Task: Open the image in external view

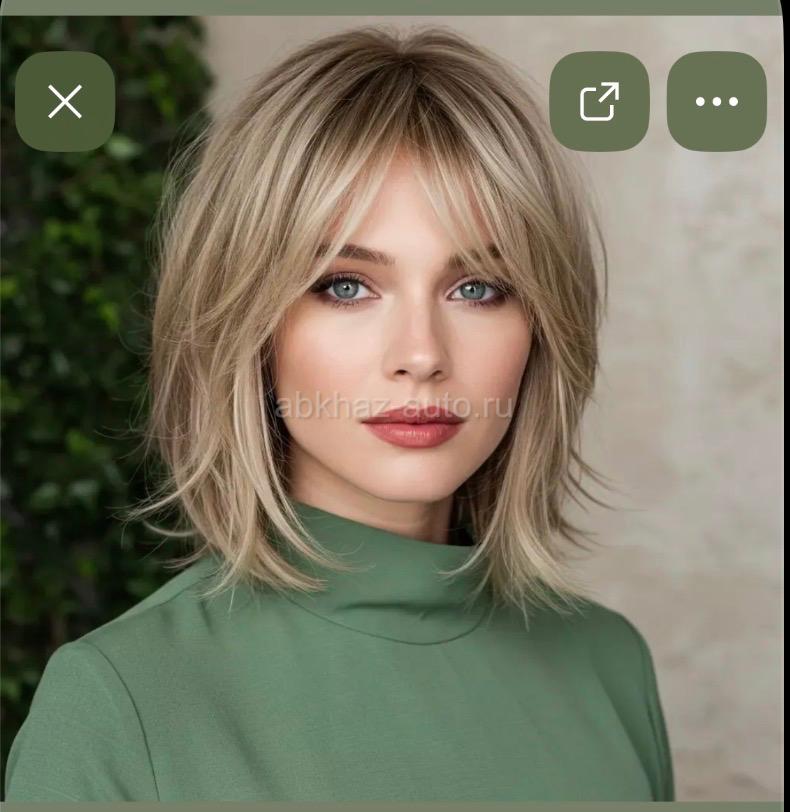Action: coord(599,101)
